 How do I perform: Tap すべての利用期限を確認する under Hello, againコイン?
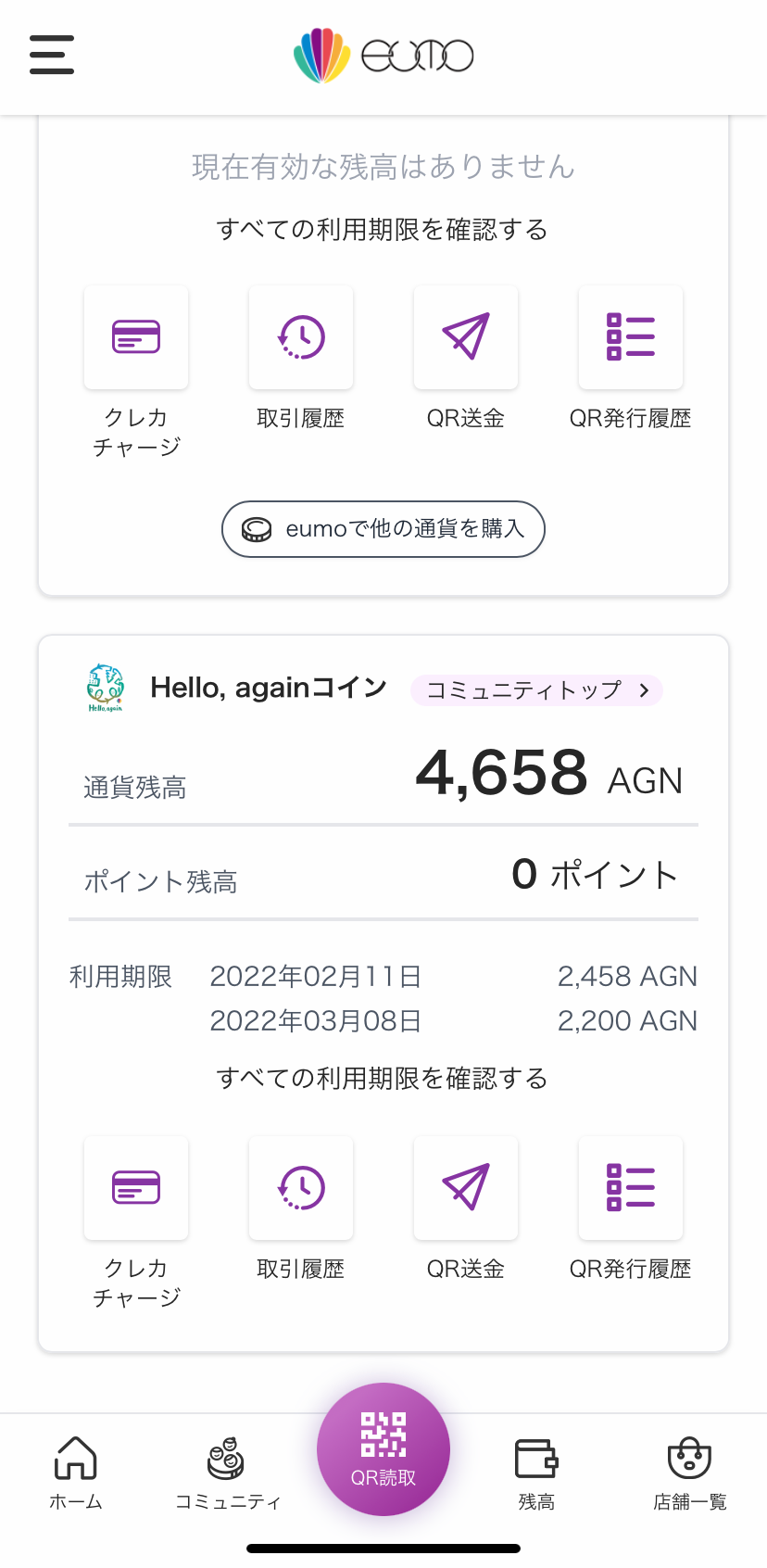(x=383, y=1079)
